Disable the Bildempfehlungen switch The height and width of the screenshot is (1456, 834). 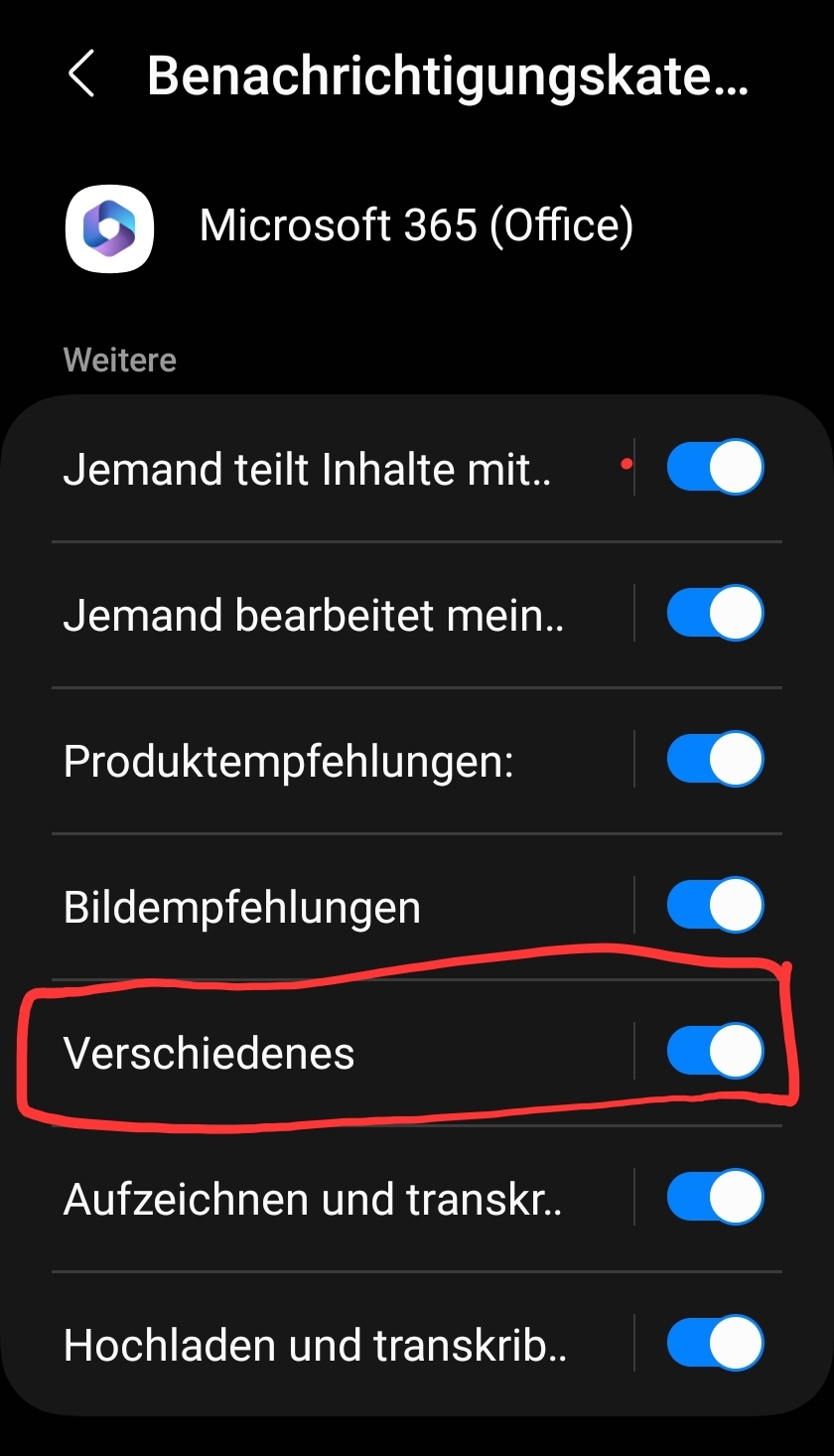click(716, 905)
